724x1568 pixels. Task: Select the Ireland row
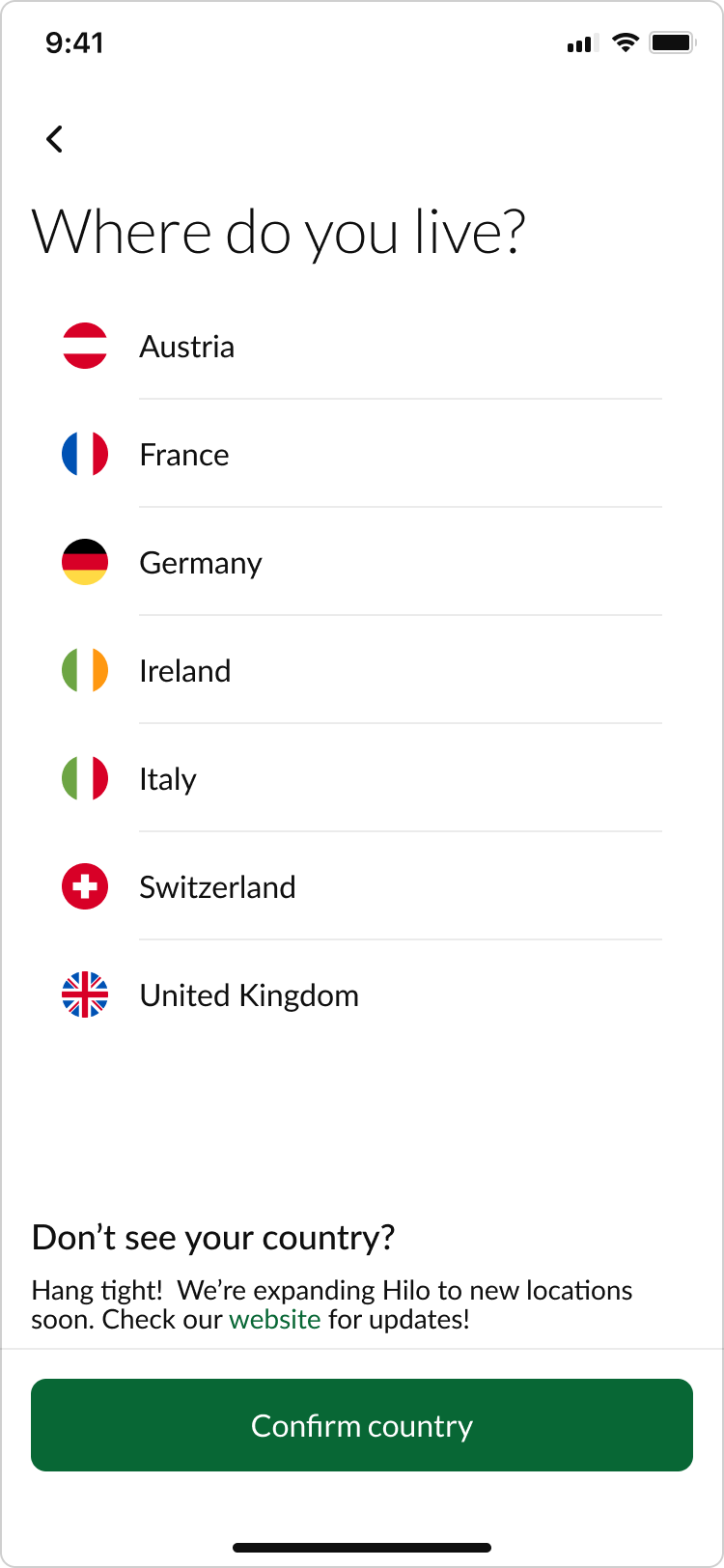click(x=185, y=671)
